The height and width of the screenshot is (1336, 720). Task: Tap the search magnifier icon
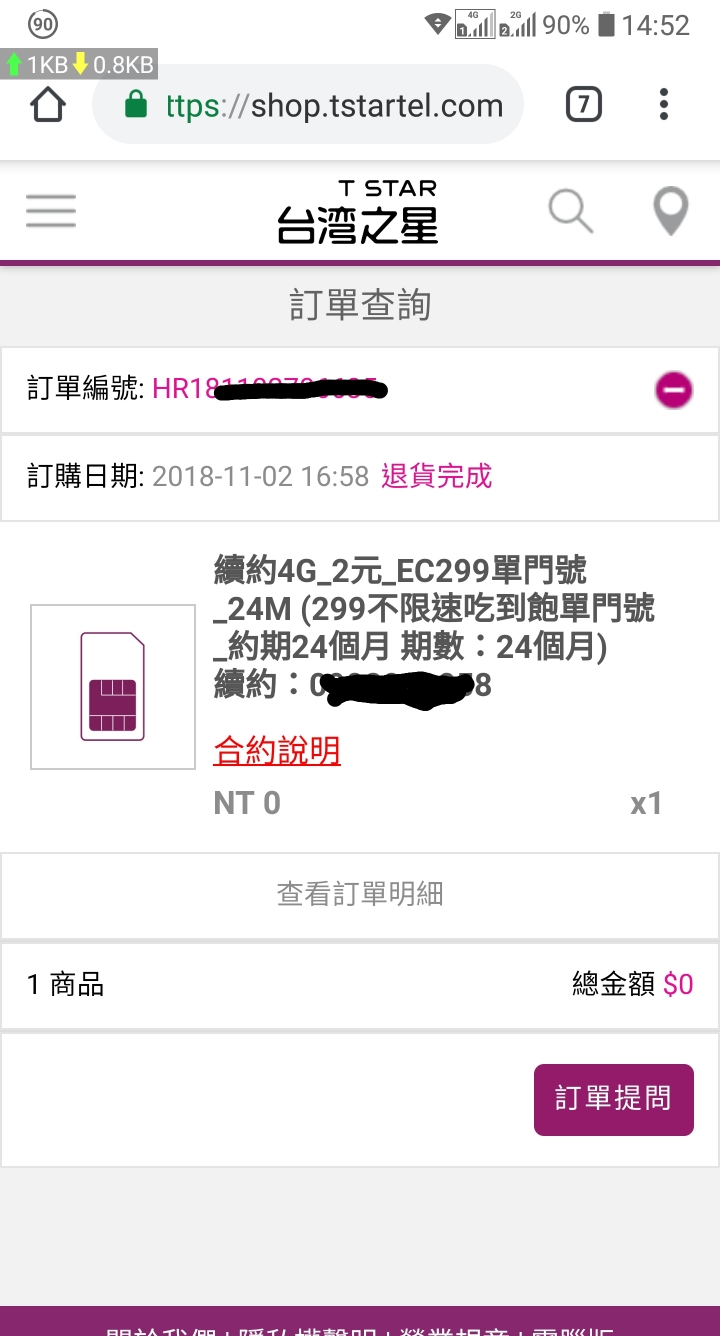[571, 211]
